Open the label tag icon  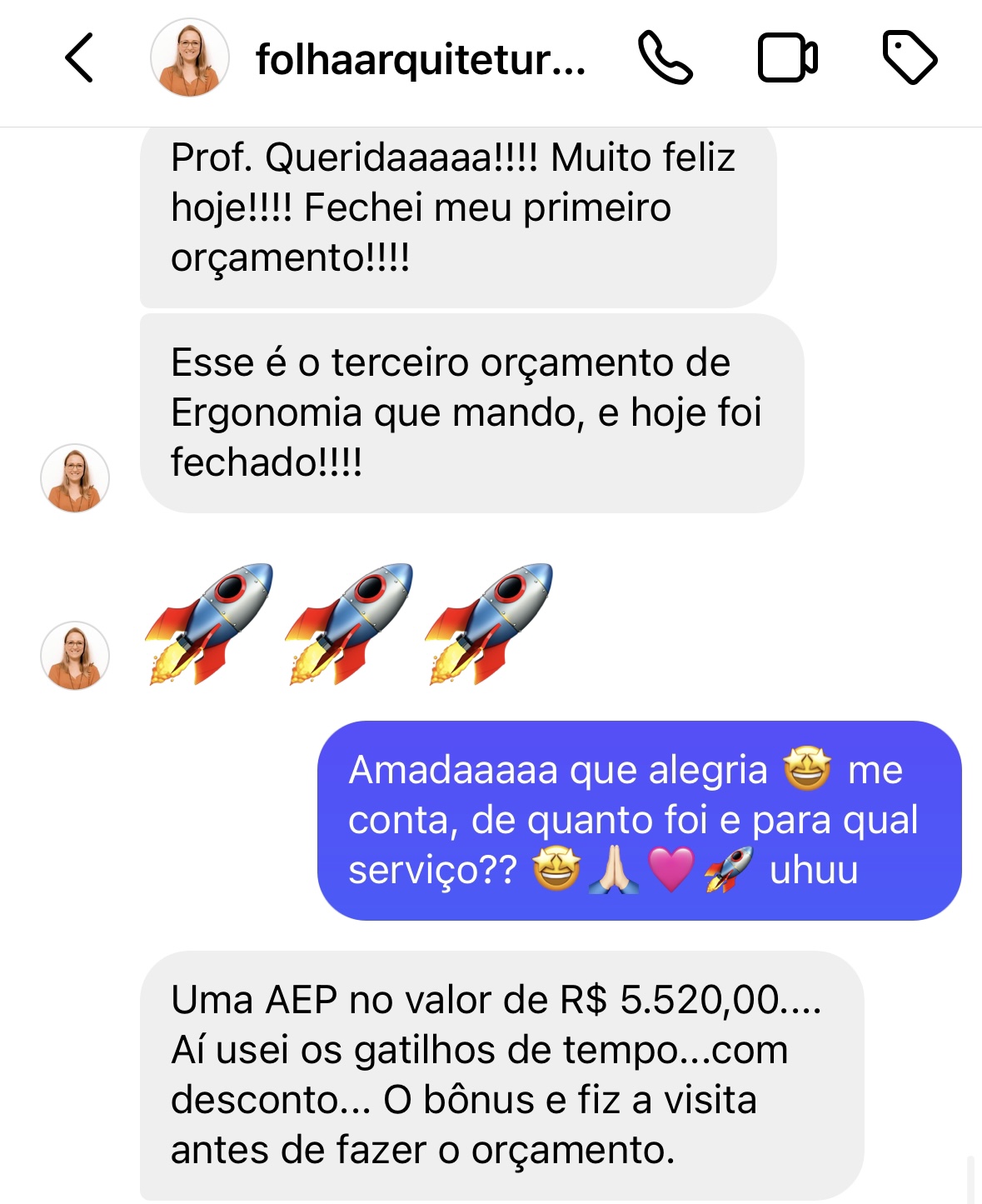[909, 58]
